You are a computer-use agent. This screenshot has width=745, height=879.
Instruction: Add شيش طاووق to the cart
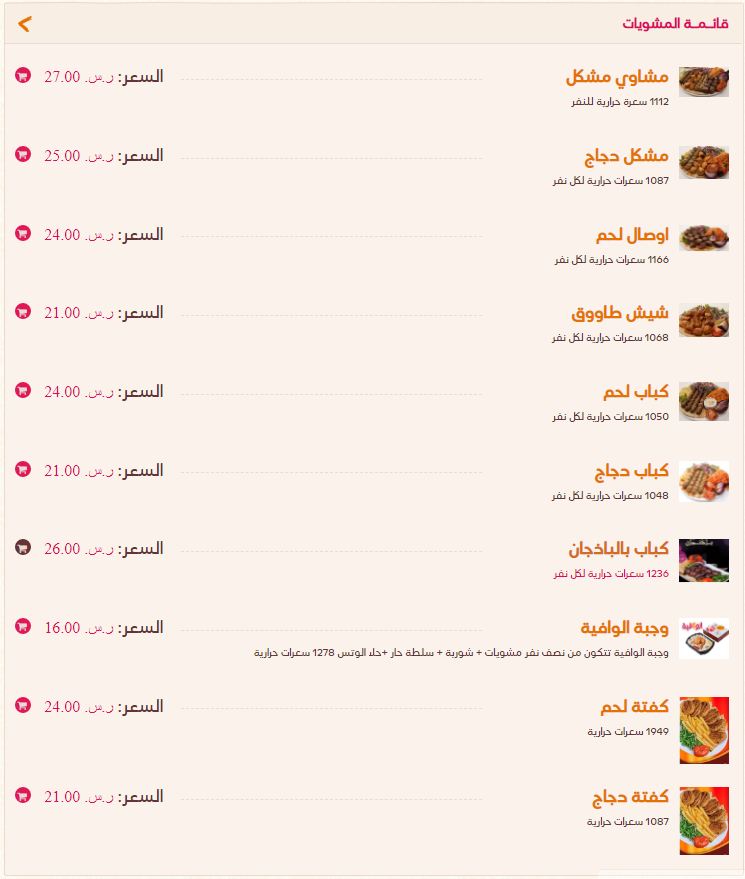tap(23, 311)
